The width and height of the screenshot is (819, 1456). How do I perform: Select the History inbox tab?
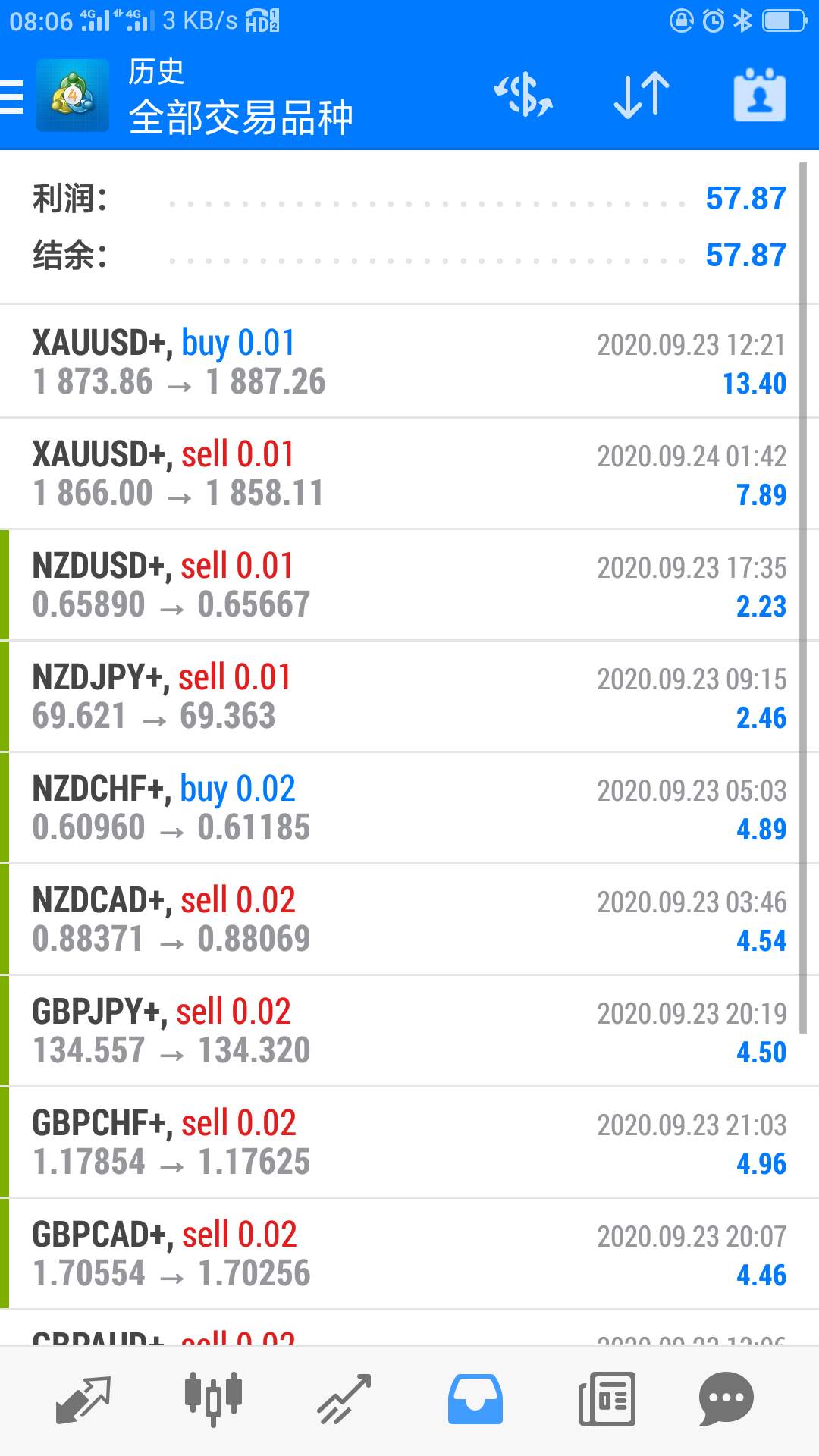pos(475,1399)
